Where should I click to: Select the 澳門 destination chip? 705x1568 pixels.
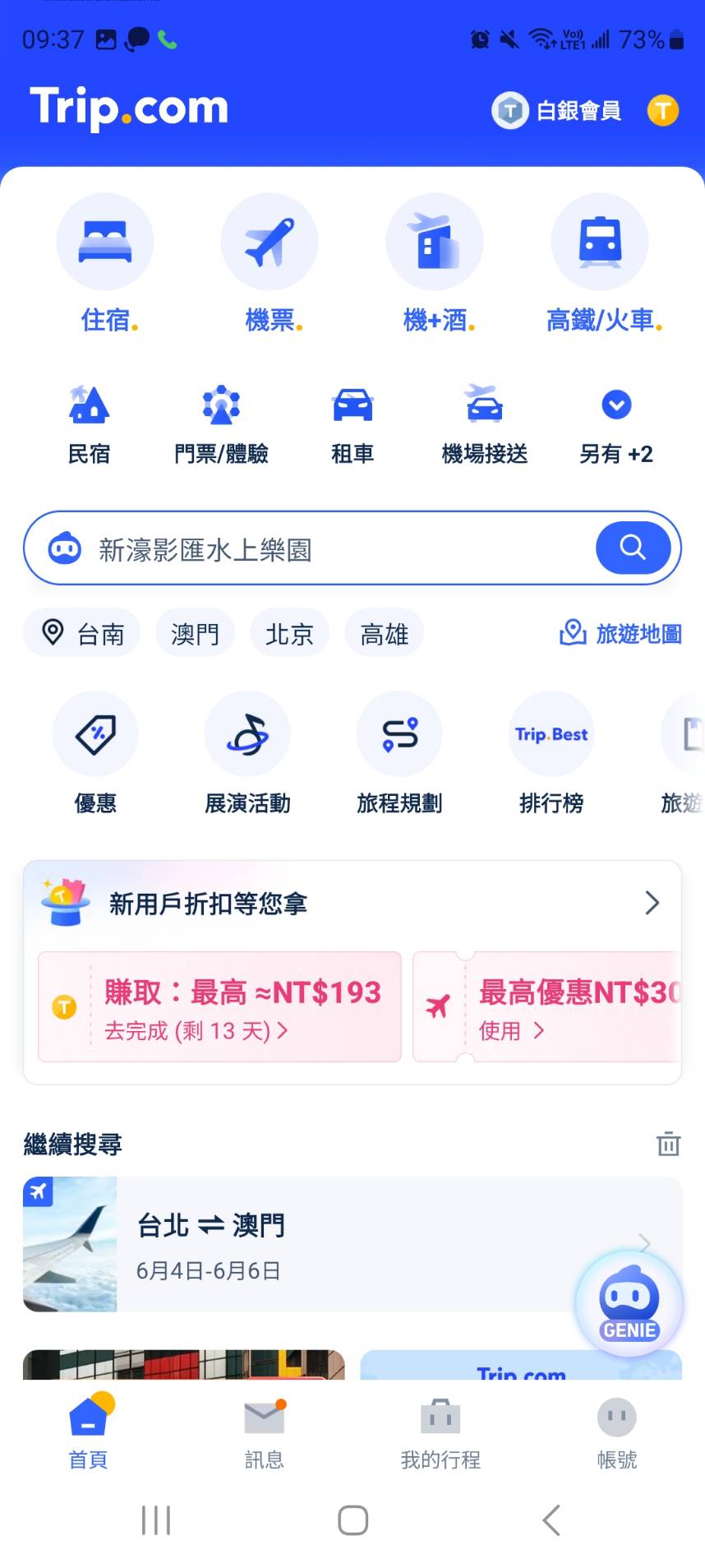click(x=195, y=633)
